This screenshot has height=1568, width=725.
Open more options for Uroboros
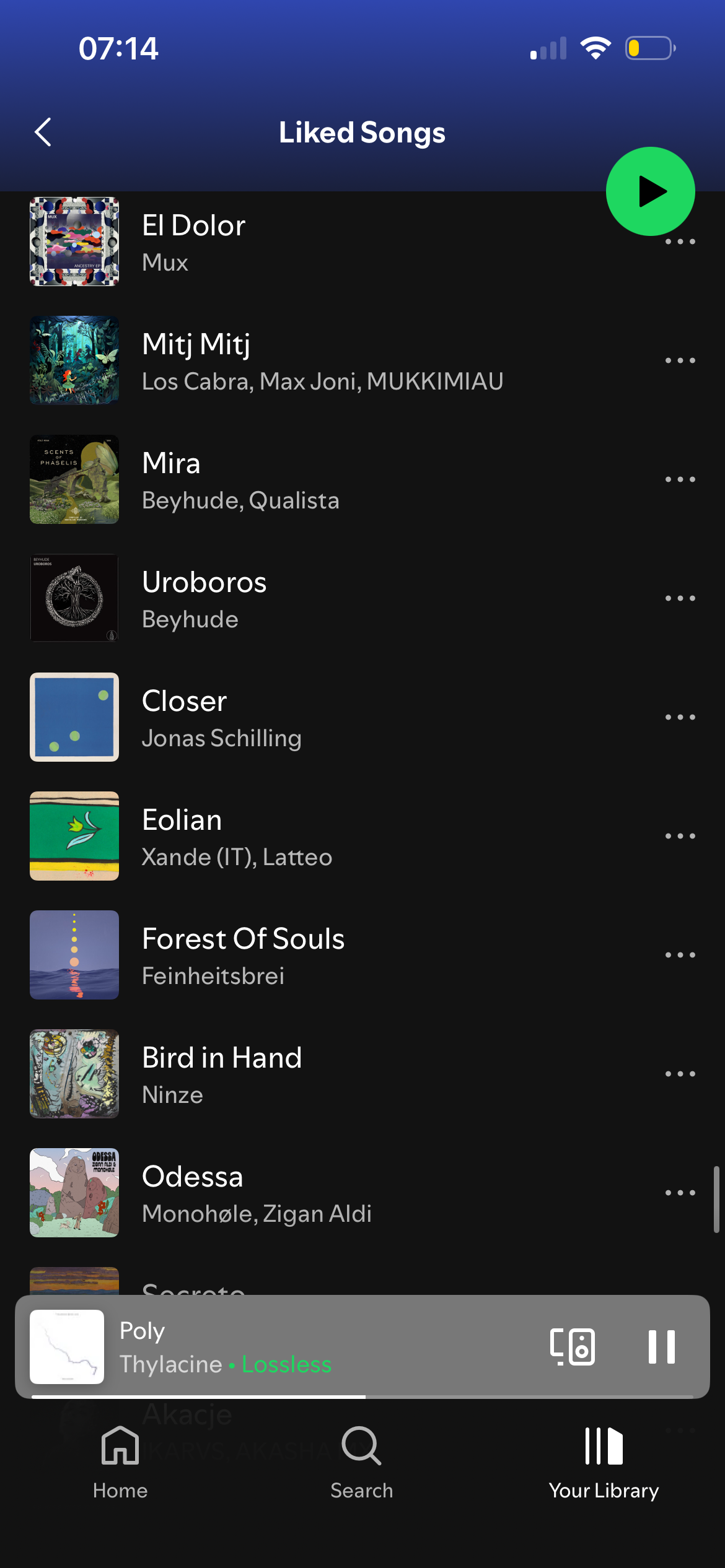click(x=680, y=598)
